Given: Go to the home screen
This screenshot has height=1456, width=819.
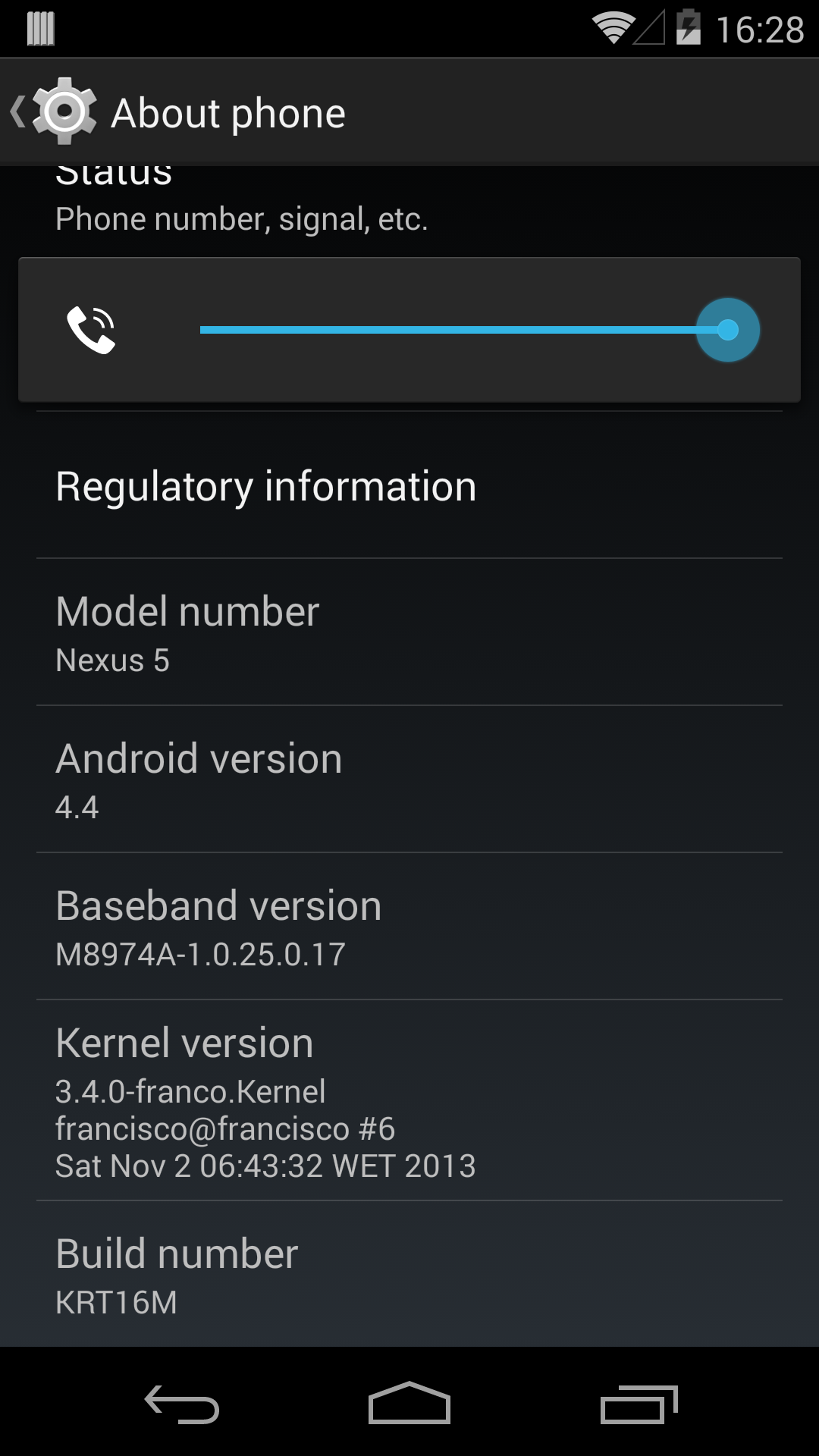Looking at the screenshot, I should pyautogui.click(x=409, y=1403).
